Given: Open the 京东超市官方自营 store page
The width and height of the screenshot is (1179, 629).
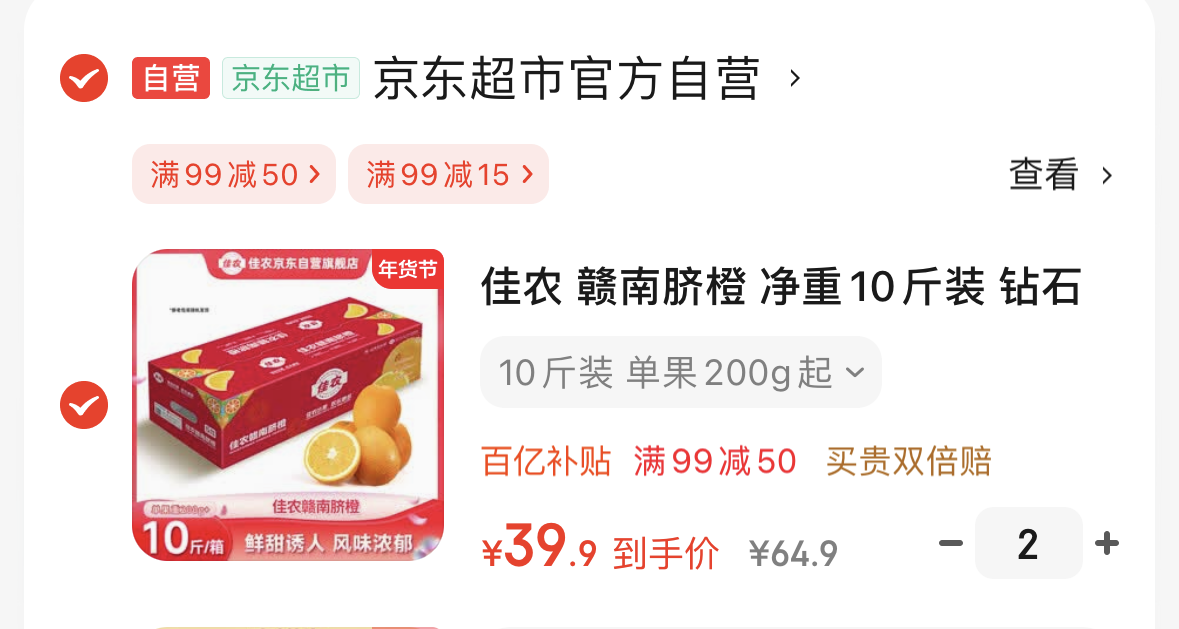Looking at the screenshot, I should [x=566, y=79].
